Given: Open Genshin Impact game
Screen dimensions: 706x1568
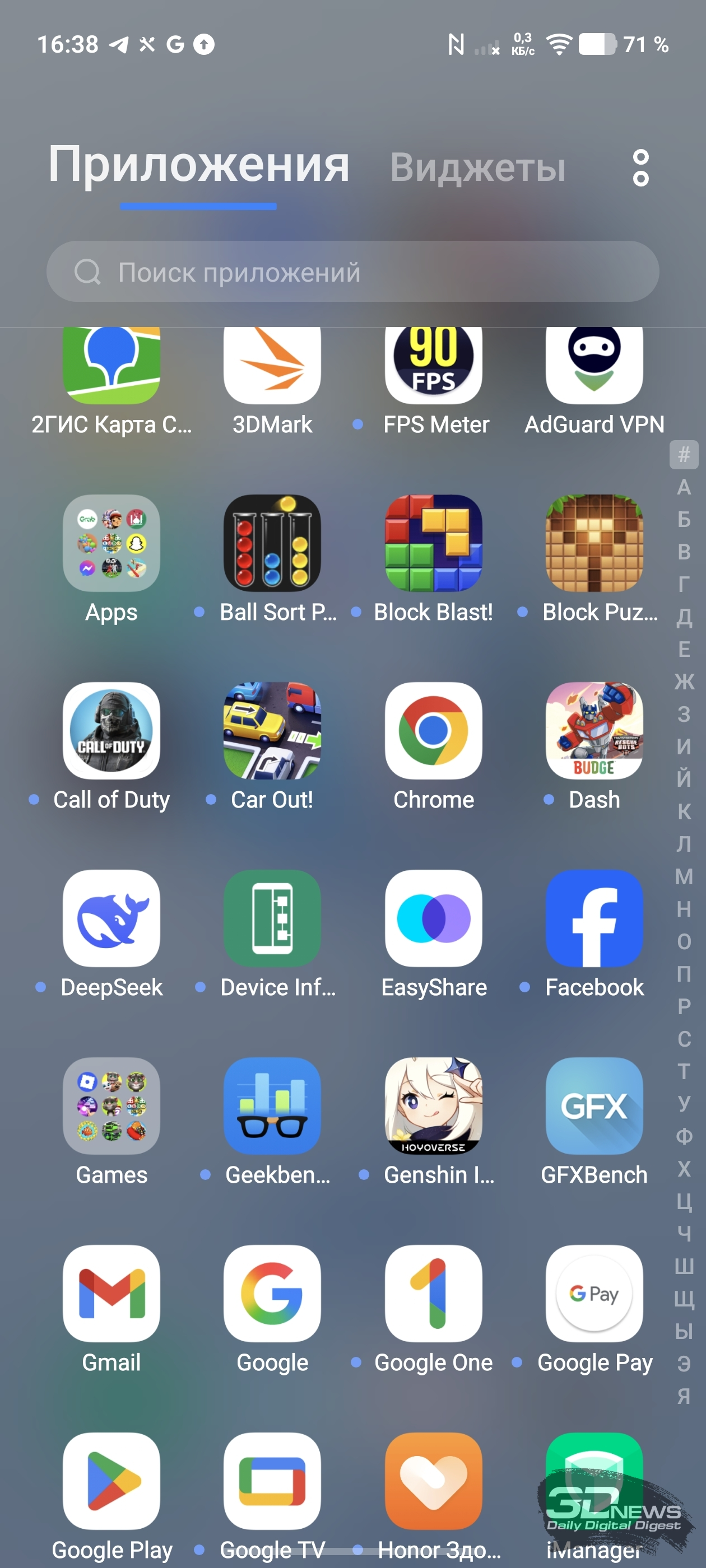Looking at the screenshot, I should click(433, 1105).
